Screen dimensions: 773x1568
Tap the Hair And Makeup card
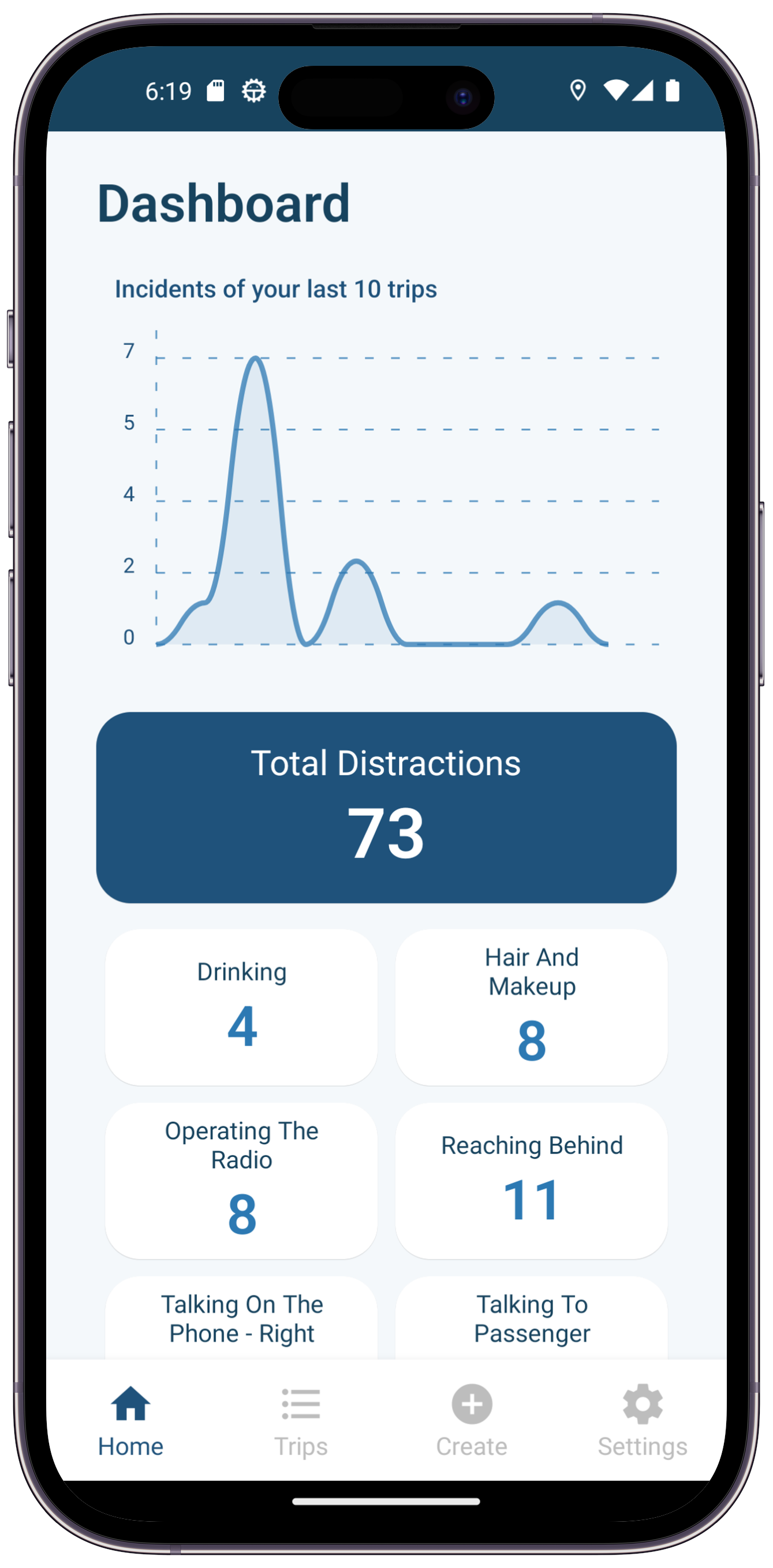pyautogui.click(x=531, y=1007)
